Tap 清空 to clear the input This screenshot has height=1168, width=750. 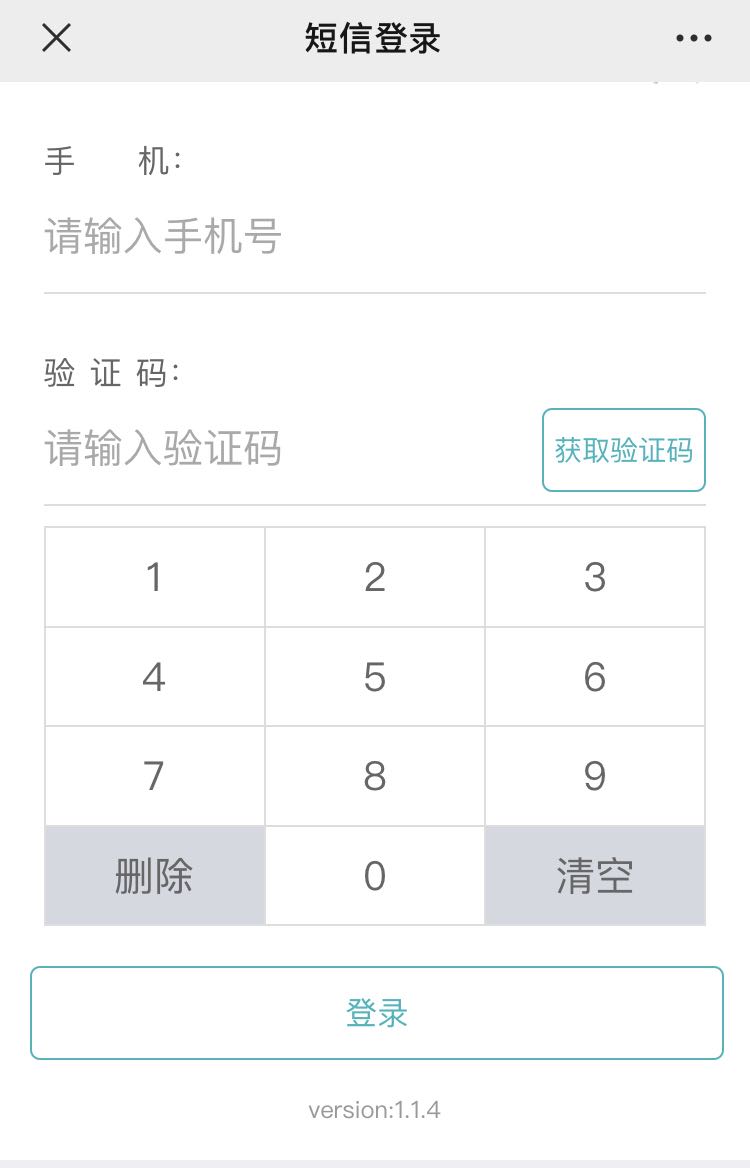point(595,876)
